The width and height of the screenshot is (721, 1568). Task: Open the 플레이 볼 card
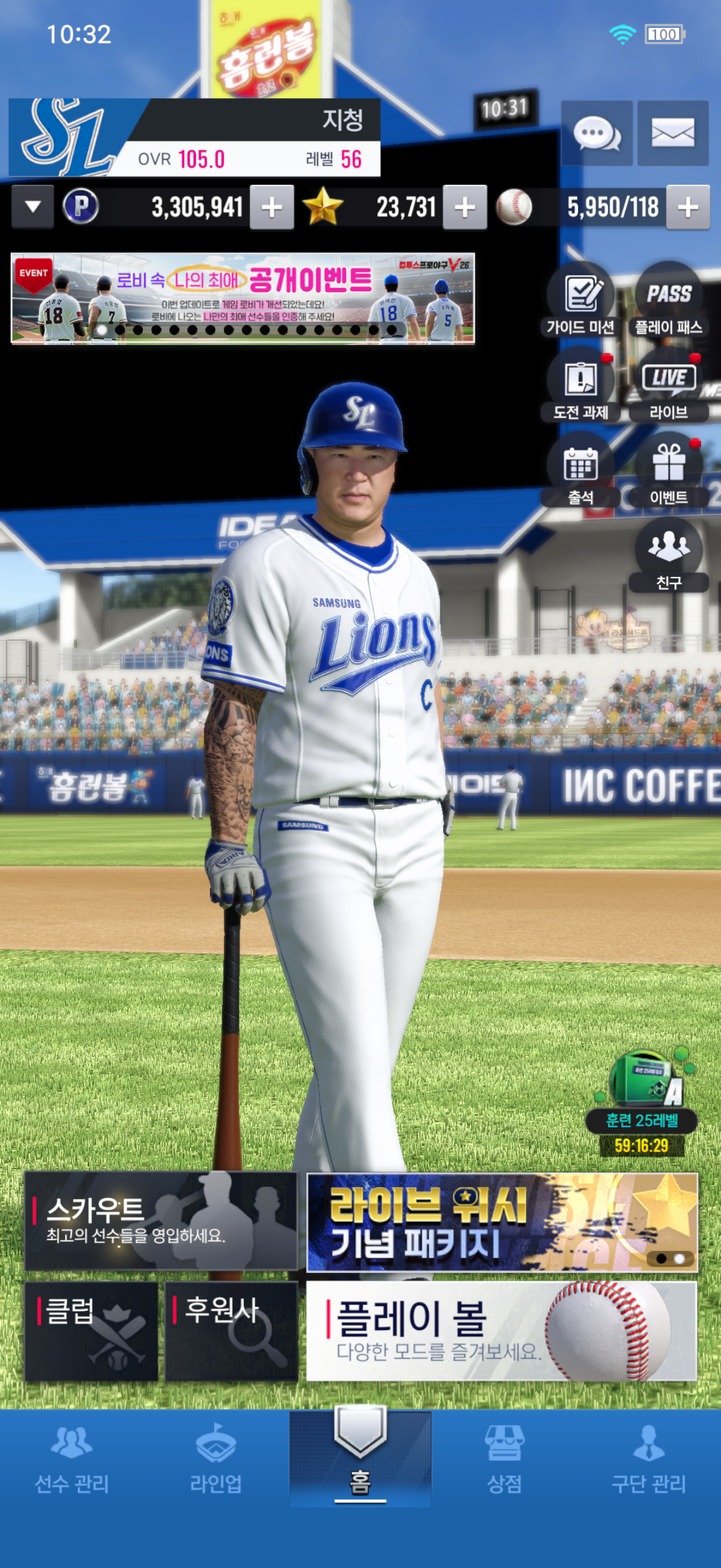point(502,1331)
